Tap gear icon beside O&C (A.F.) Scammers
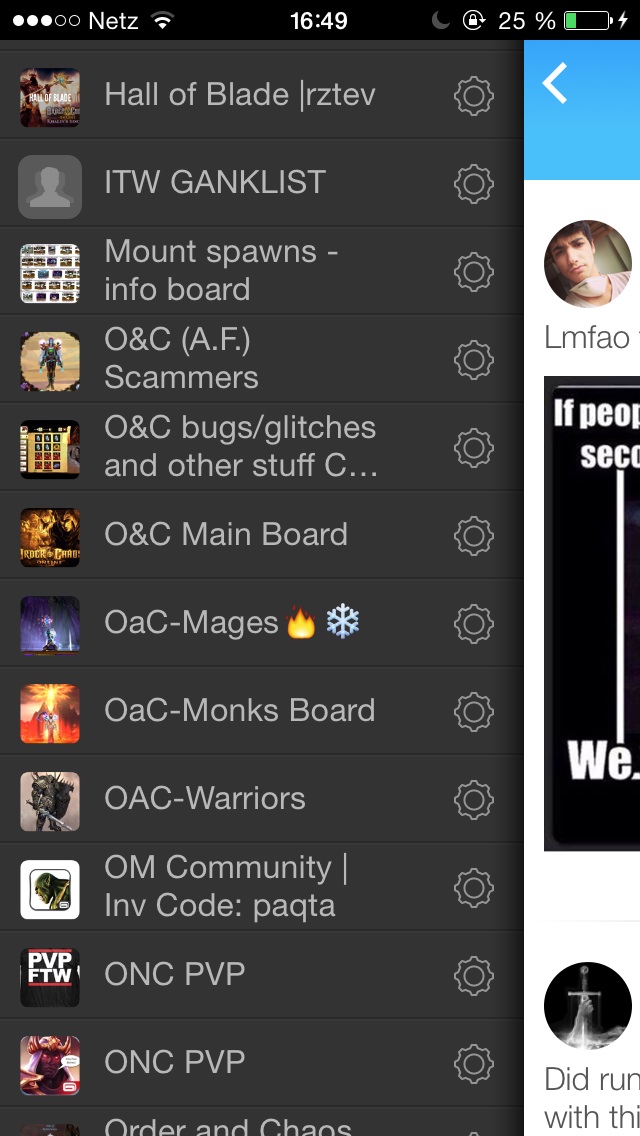 tap(474, 359)
